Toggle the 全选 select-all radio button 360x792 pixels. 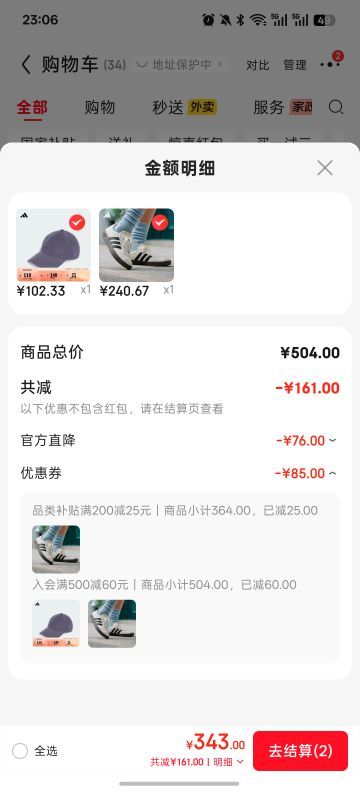pyautogui.click(x=20, y=751)
